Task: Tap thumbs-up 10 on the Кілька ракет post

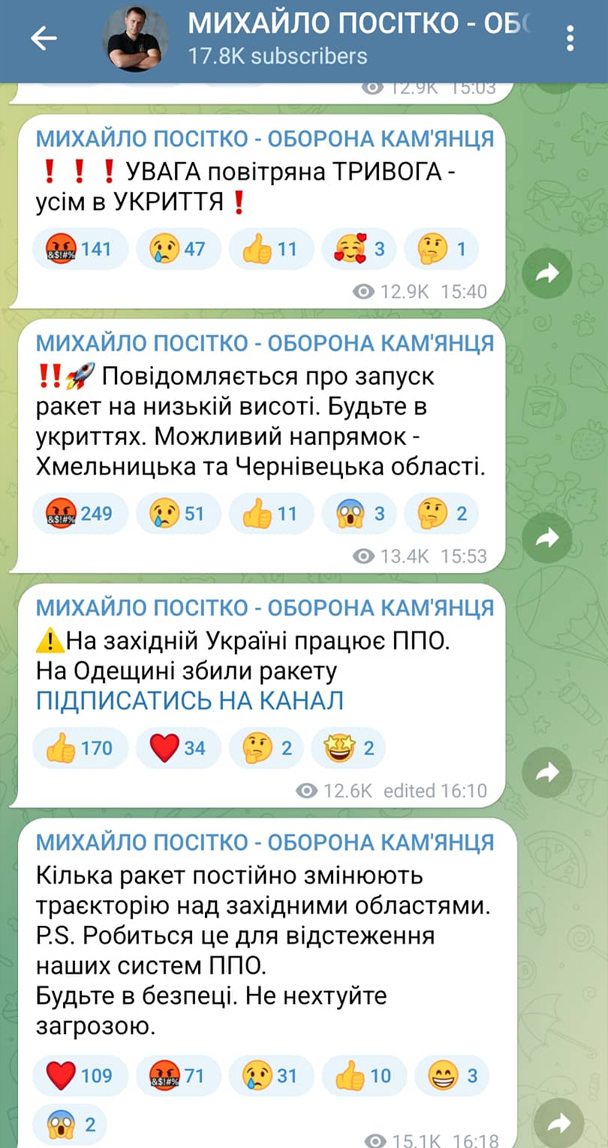Action: tap(366, 1076)
